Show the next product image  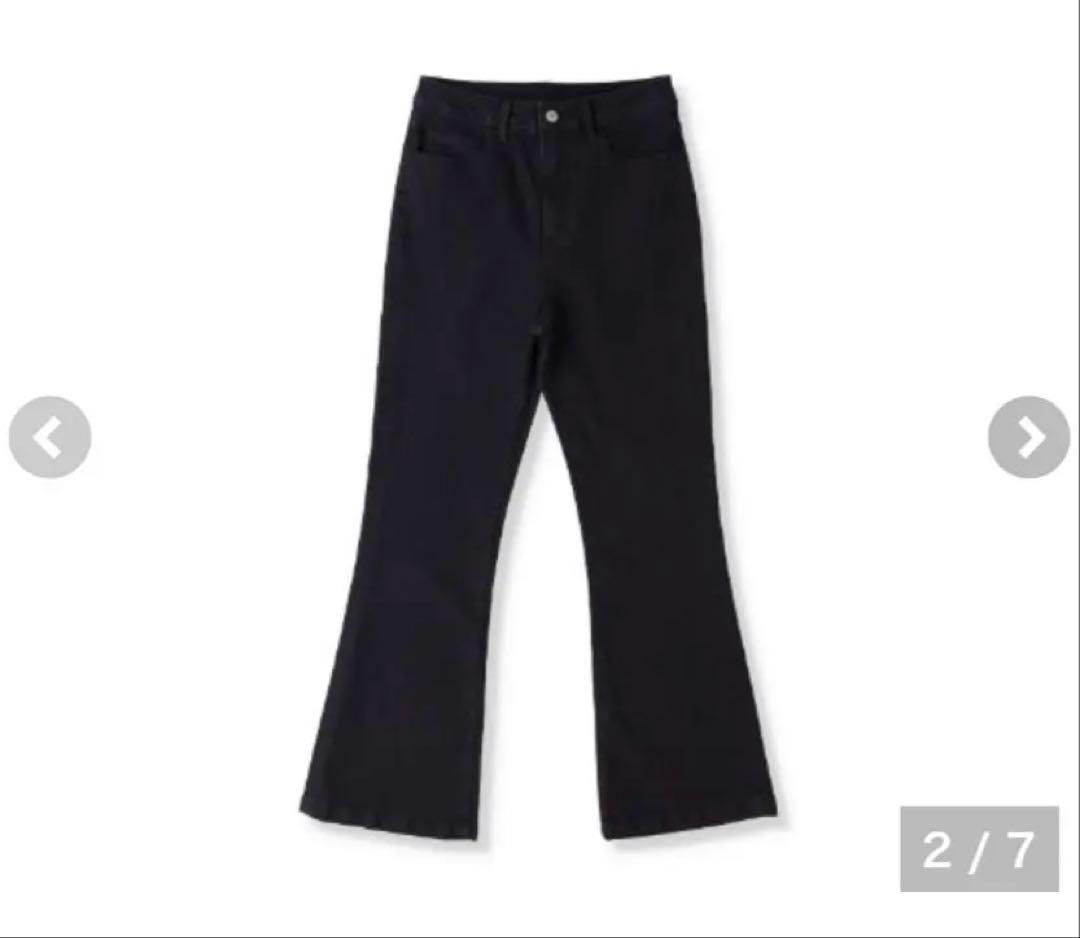[1028, 437]
